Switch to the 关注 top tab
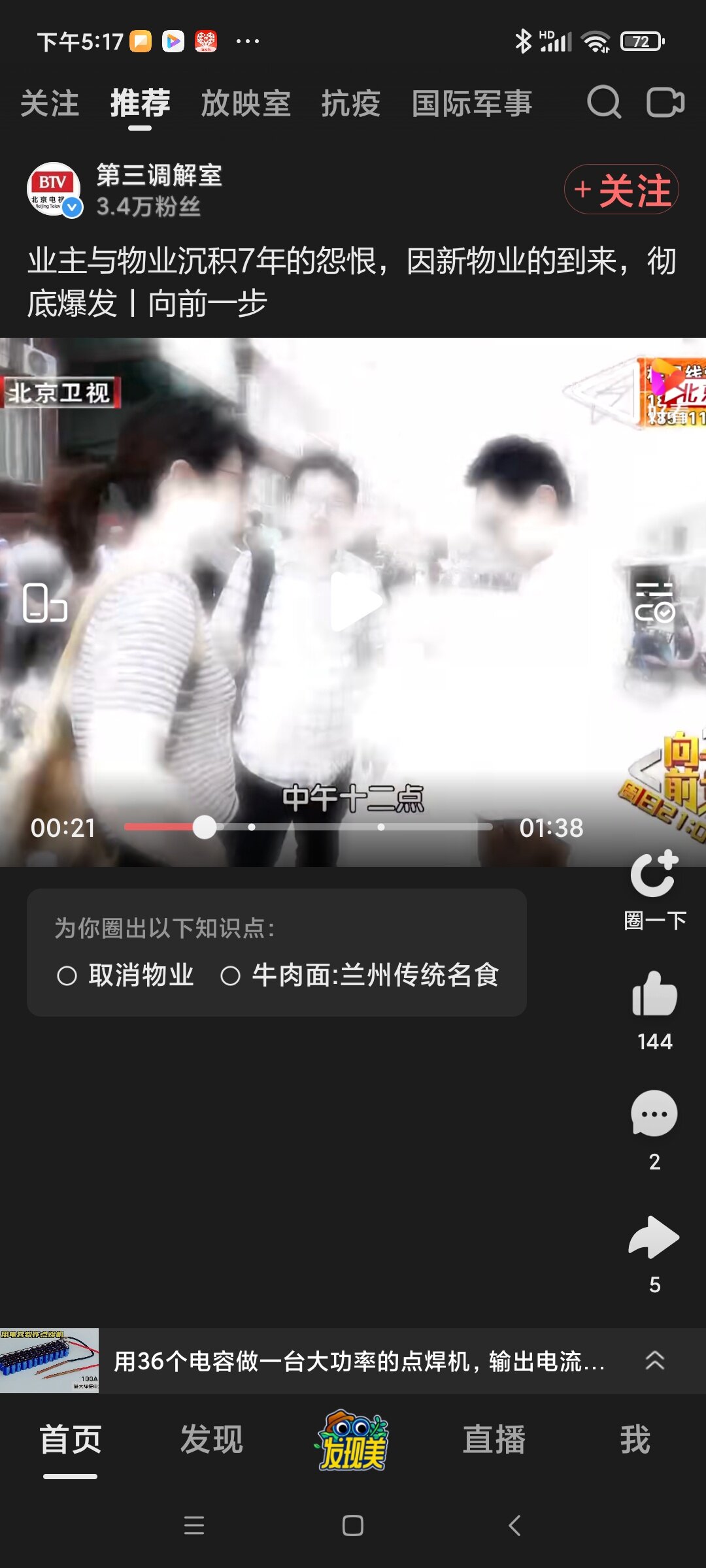706x1568 pixels. click(50, 103)
